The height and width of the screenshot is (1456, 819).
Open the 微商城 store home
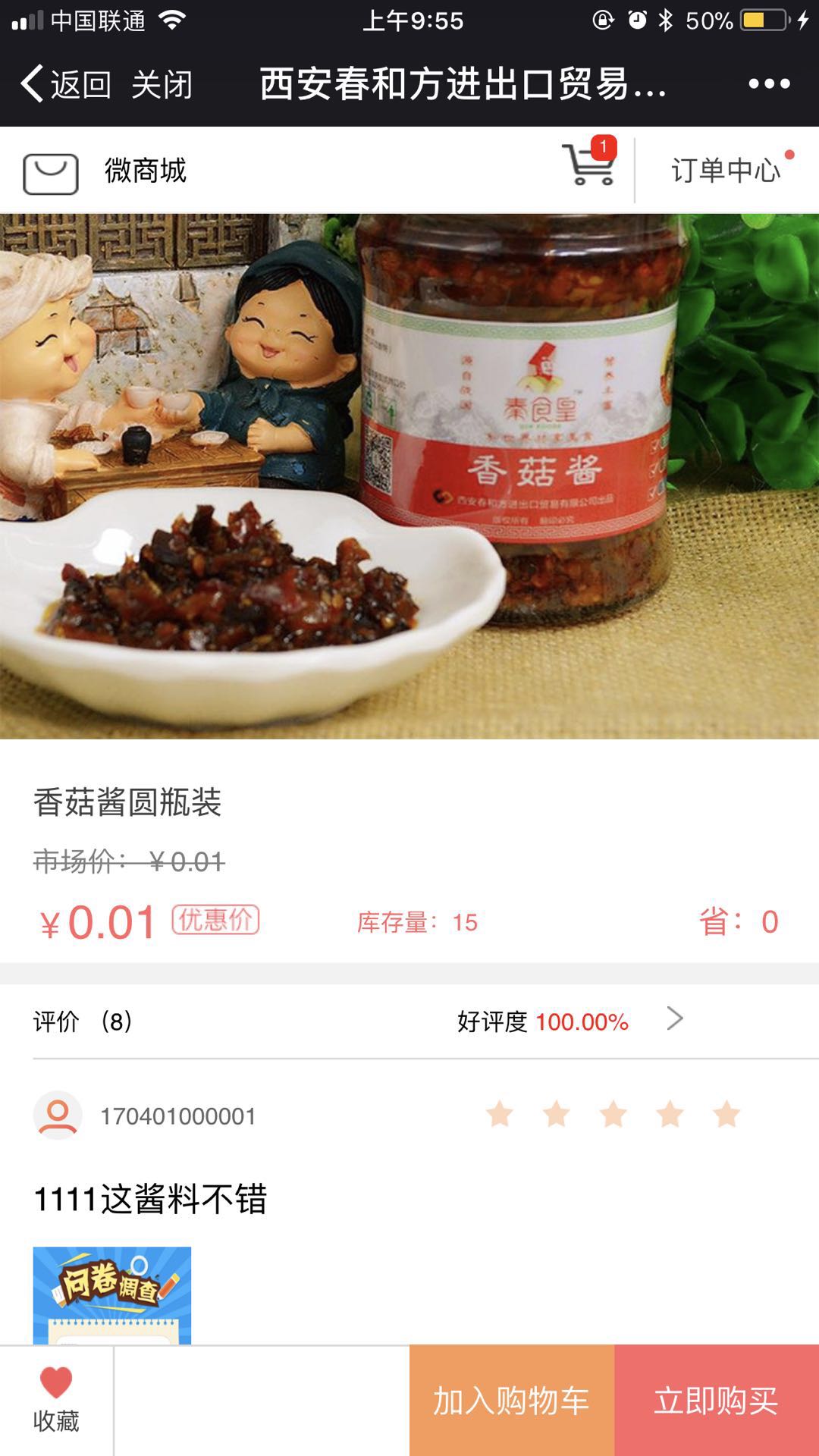[106, 171]
